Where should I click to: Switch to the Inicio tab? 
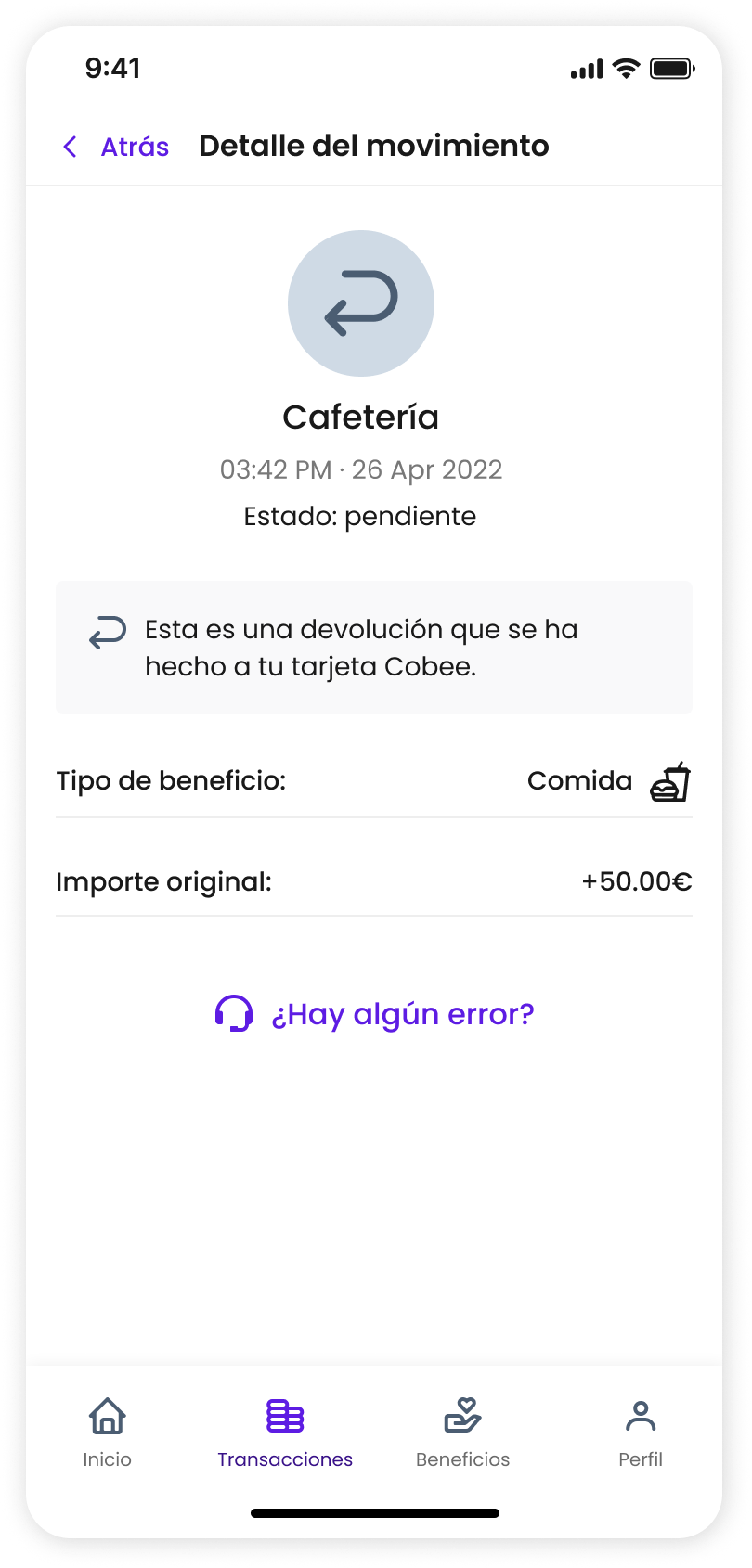click(x=108, y=1432)
